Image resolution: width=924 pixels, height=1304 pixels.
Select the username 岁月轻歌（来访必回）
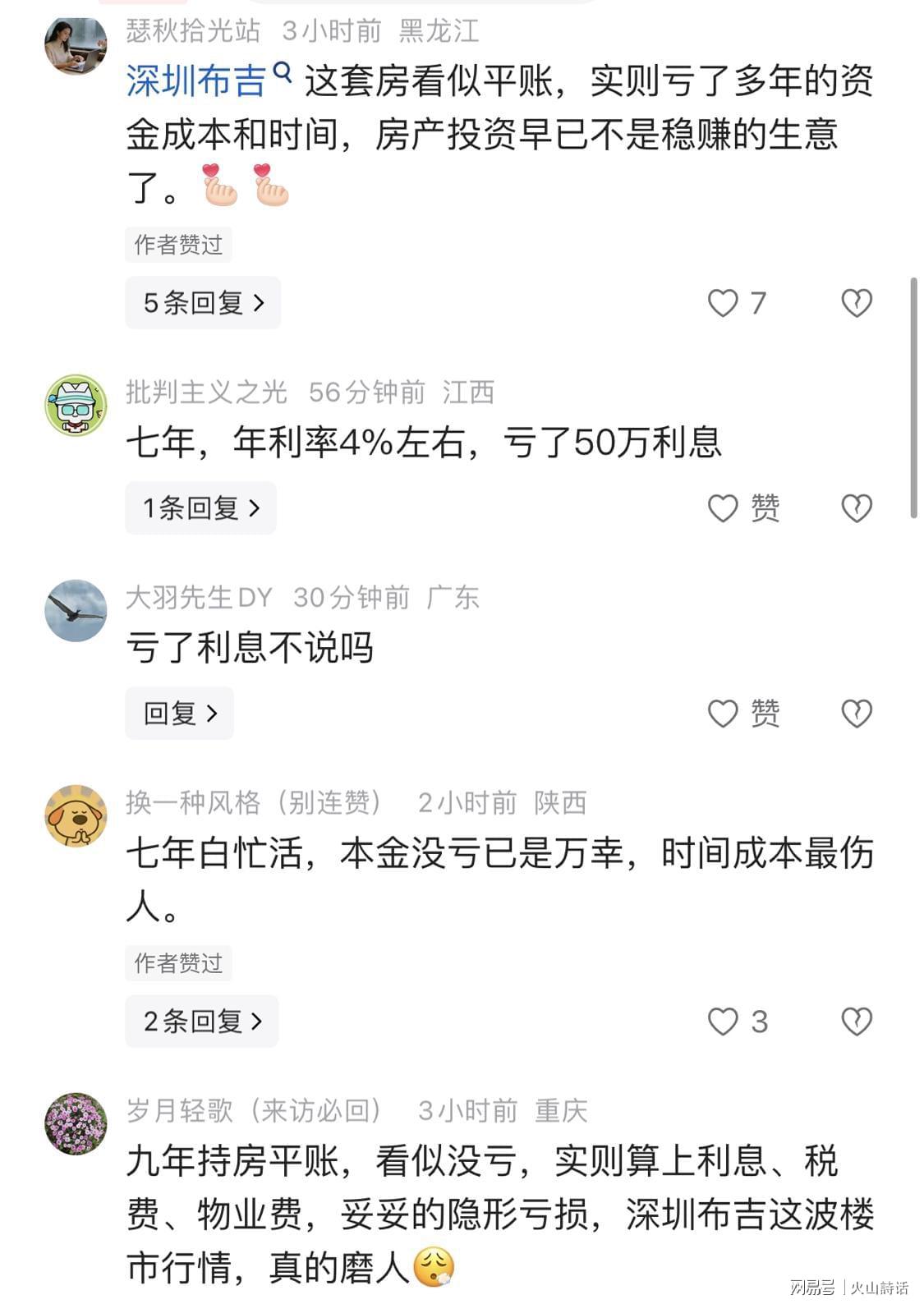255,1110
